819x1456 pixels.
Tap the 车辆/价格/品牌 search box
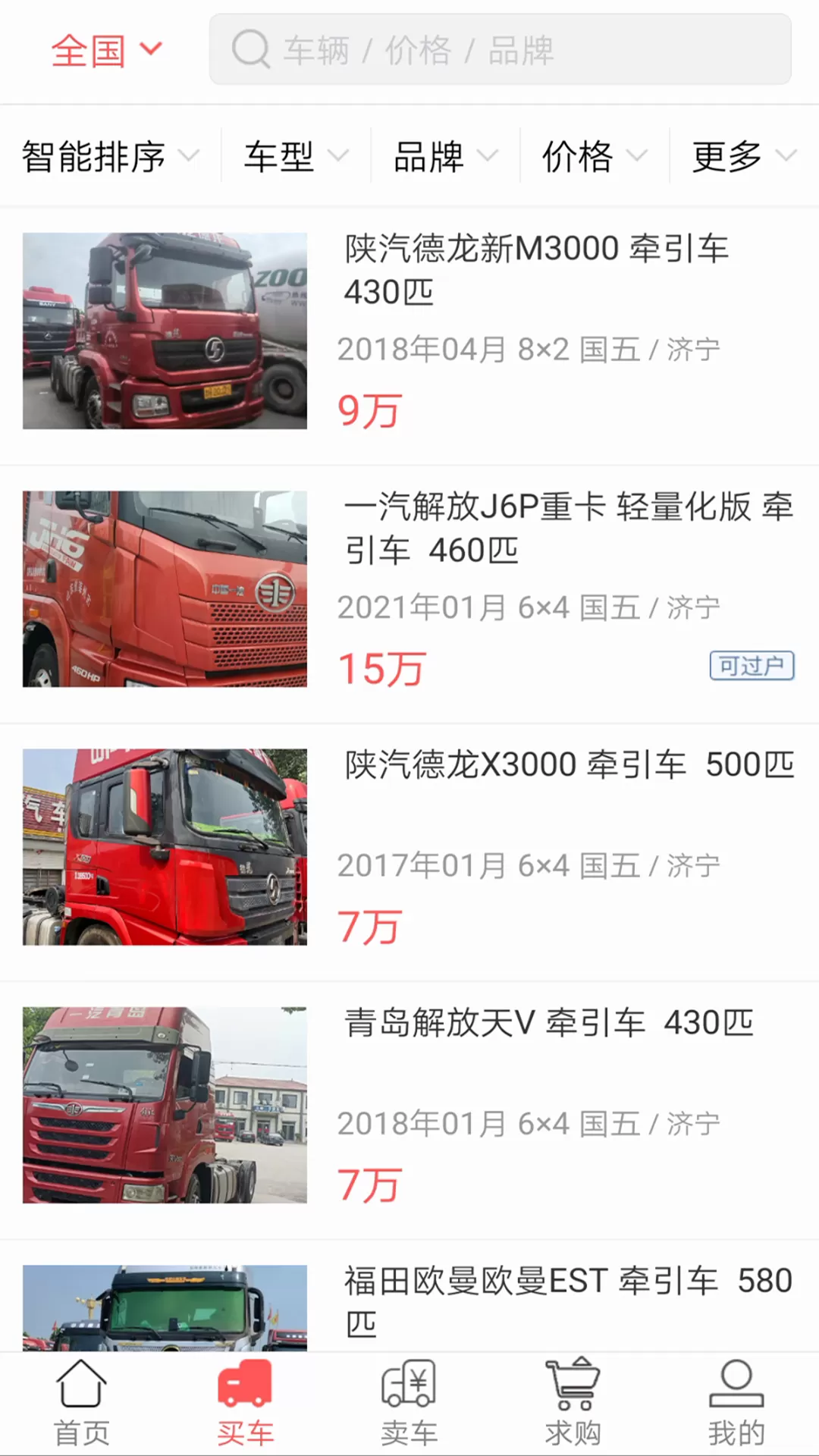click(x=500, y=49)
